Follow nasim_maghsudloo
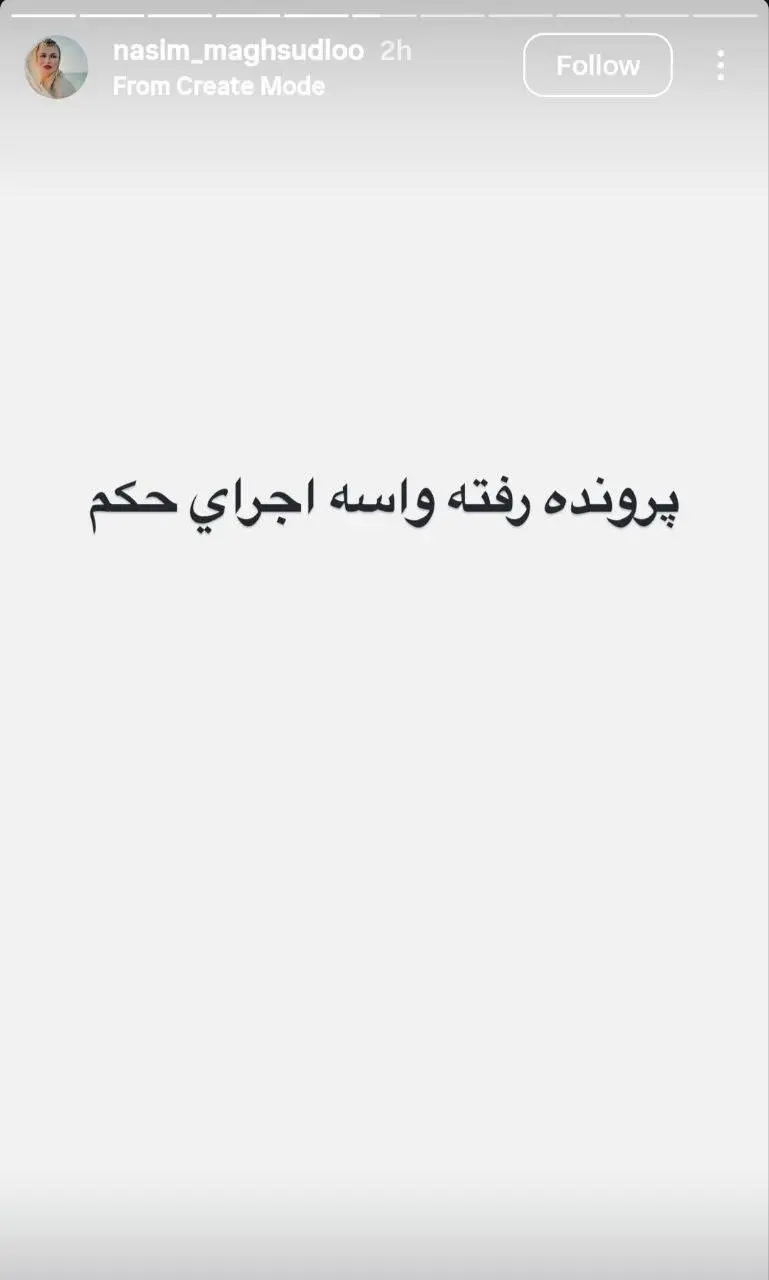This screenshot has height=1280, width=769. pyautogui.click(x=597, y=65)
